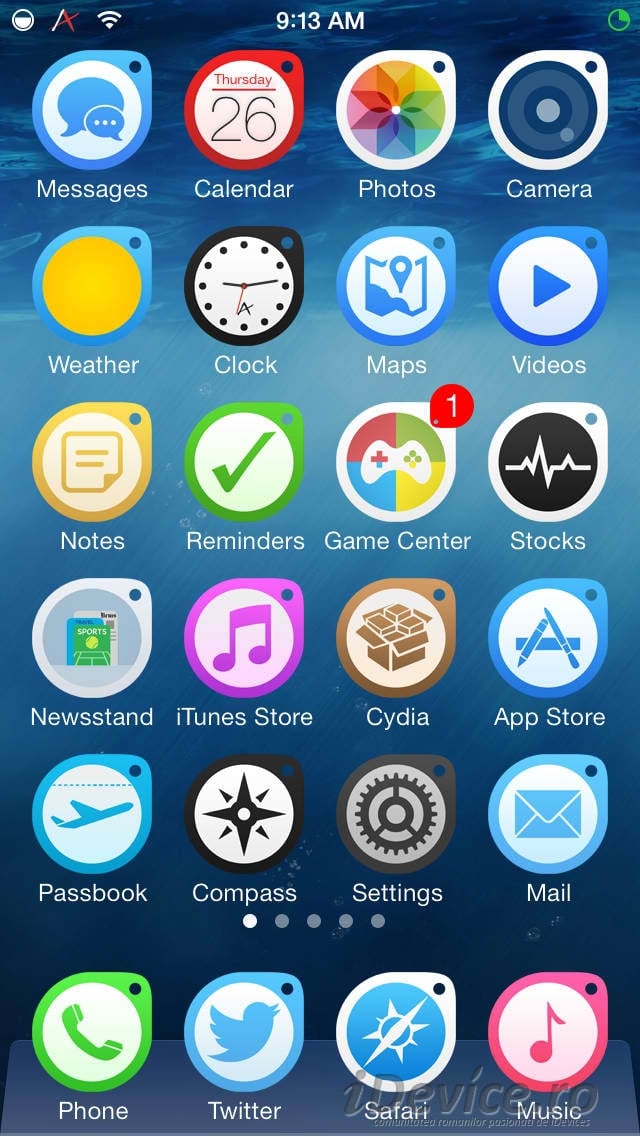Launch Maps
This screenshot has width=640, height=1136.
(x=396, y=287)
